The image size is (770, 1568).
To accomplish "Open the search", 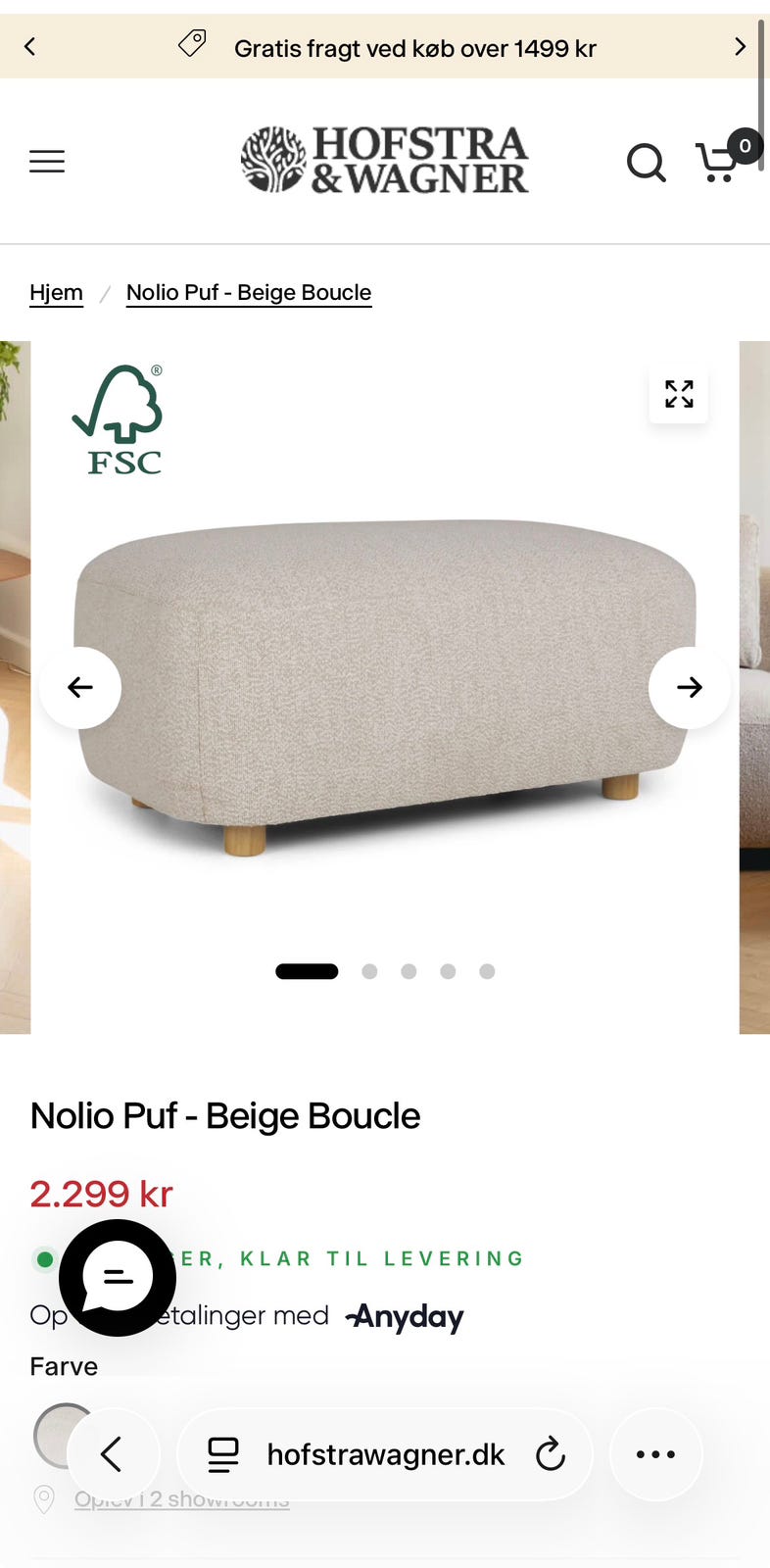I will (x=647, y=163).
